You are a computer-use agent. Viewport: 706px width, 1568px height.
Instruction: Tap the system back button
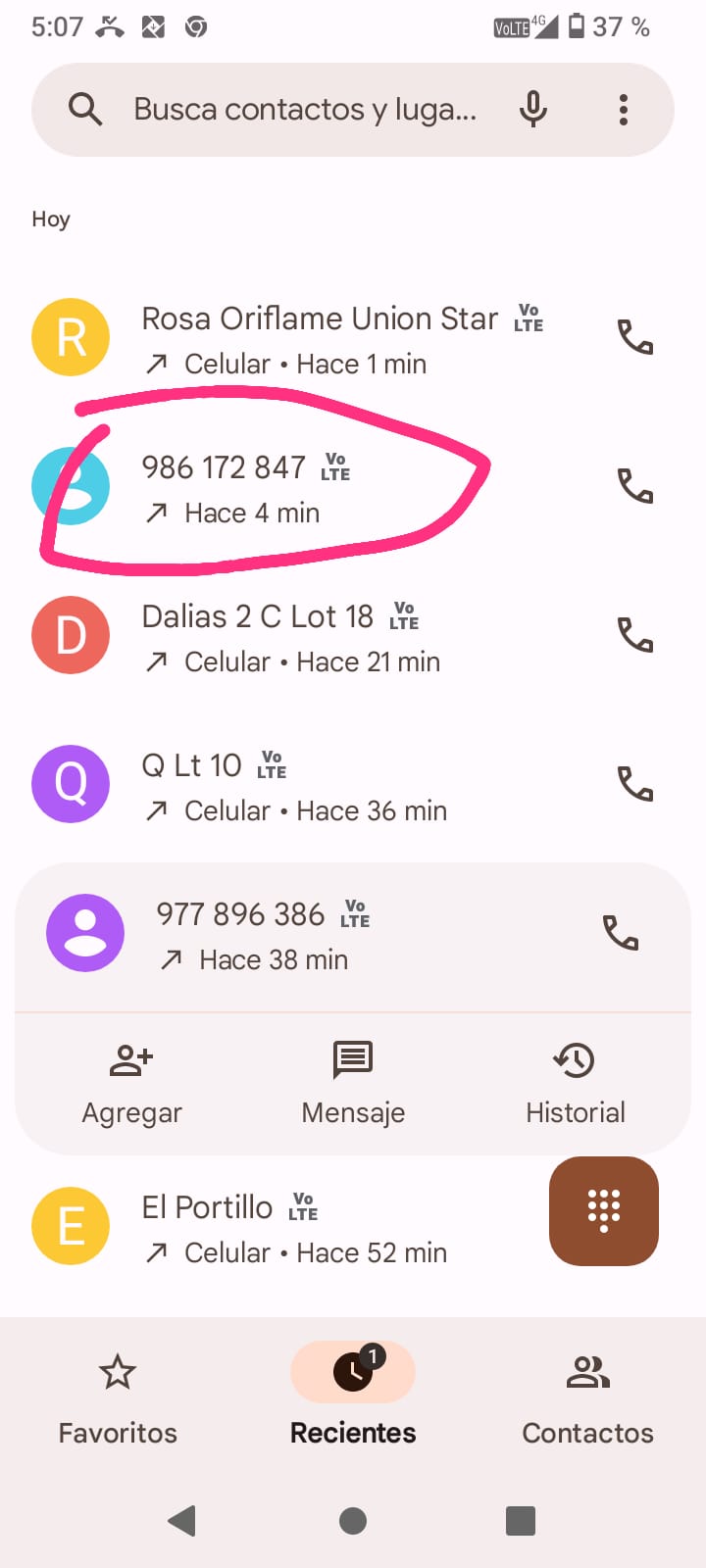pos(182,1521)
